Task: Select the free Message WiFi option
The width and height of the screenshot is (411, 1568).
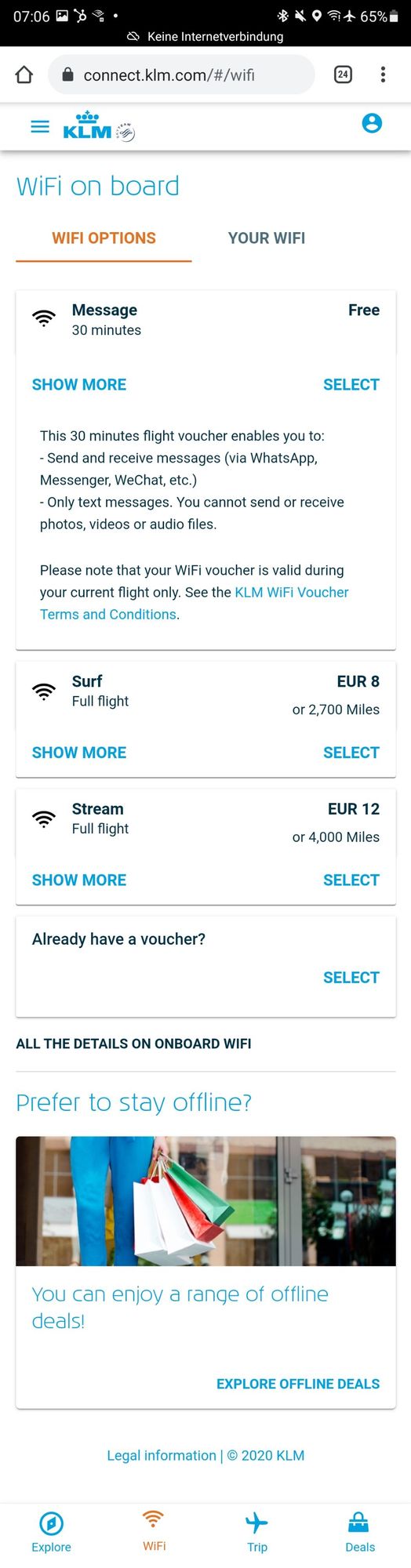Action: click(x=351, y=385)
